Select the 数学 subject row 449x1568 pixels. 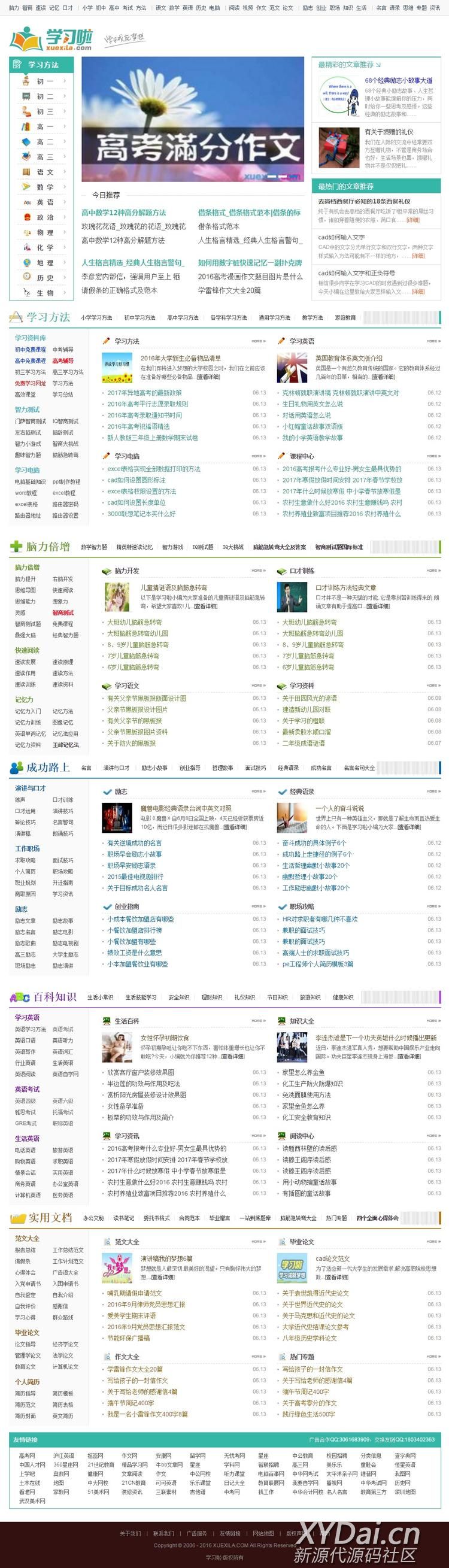(x=44, y=187)
